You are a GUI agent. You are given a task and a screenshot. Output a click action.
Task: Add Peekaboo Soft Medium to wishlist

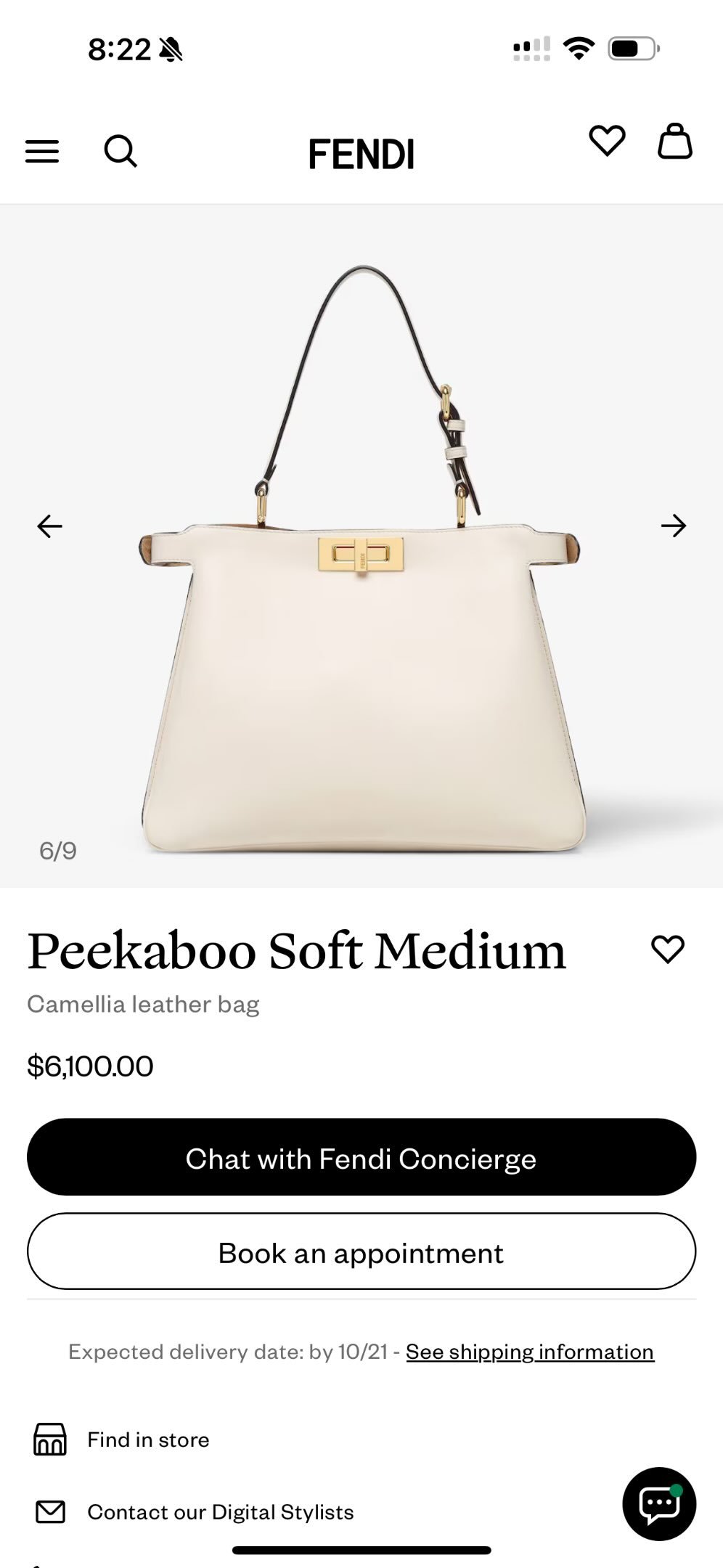click(x=668, y=949)
